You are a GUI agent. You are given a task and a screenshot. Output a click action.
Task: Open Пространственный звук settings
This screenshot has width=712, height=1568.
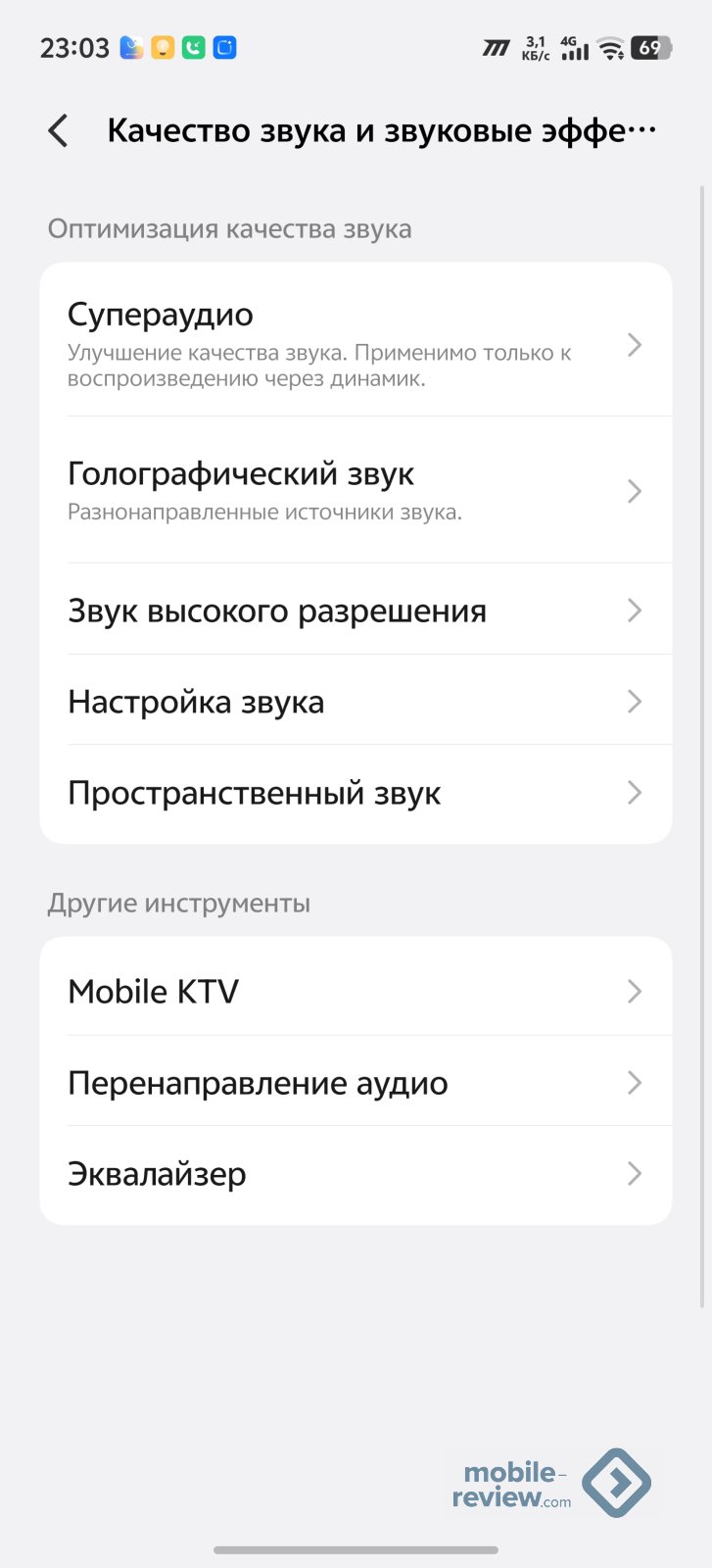click(x=355, y=792)
